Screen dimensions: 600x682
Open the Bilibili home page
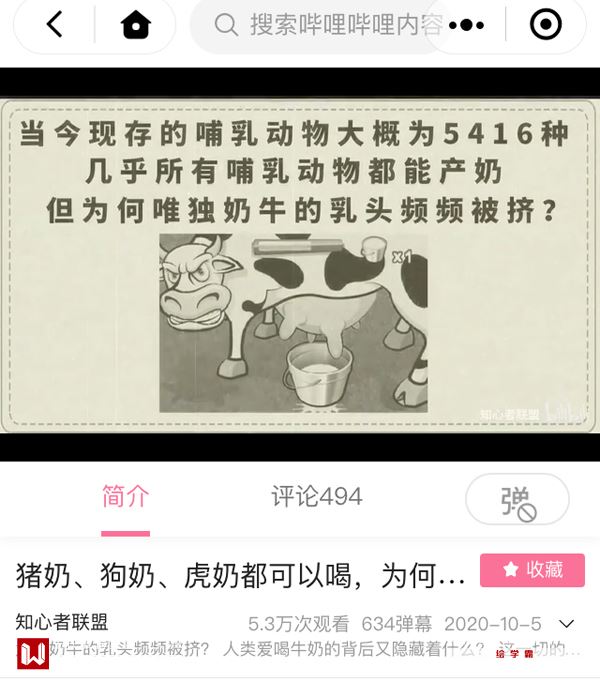click(135, 25)
